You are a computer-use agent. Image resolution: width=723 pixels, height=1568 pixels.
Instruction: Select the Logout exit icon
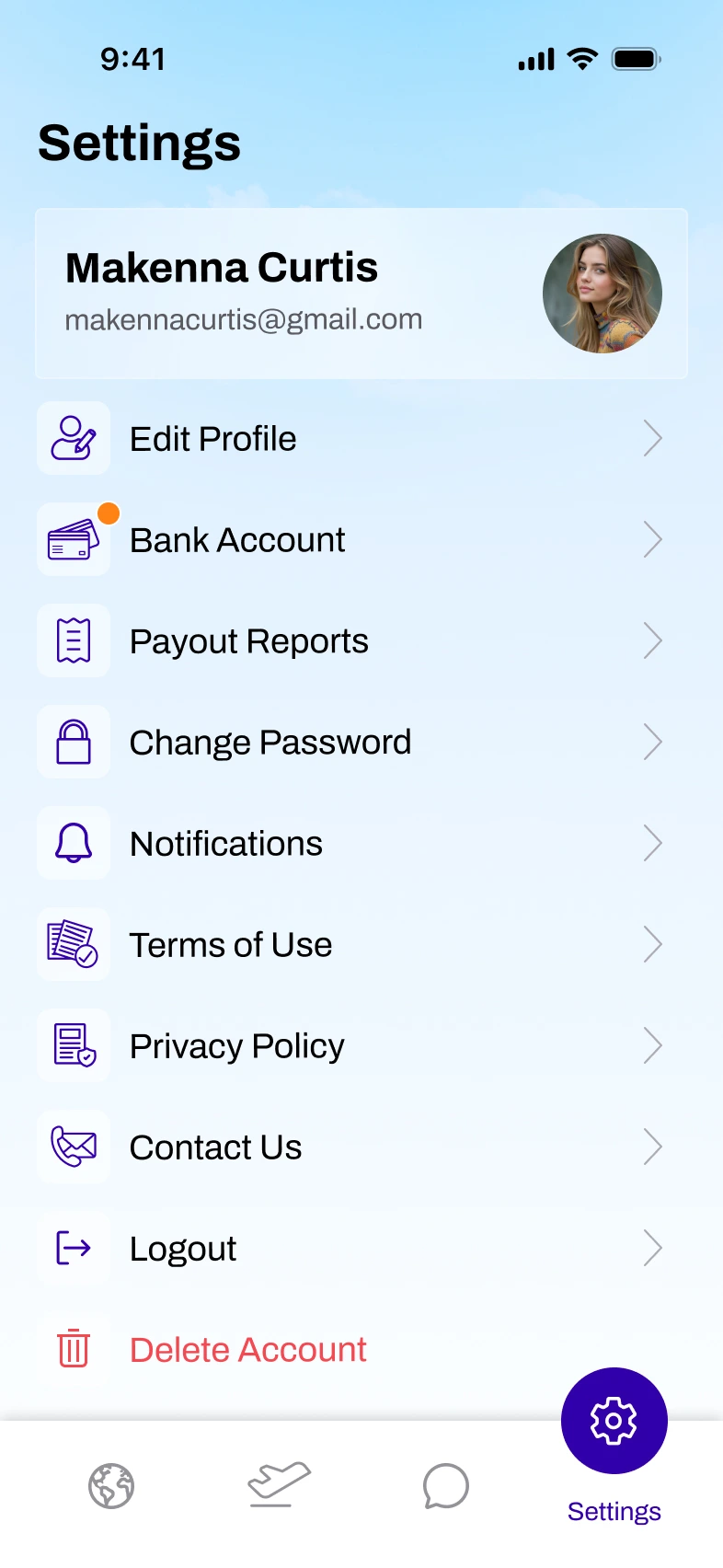74,1248
